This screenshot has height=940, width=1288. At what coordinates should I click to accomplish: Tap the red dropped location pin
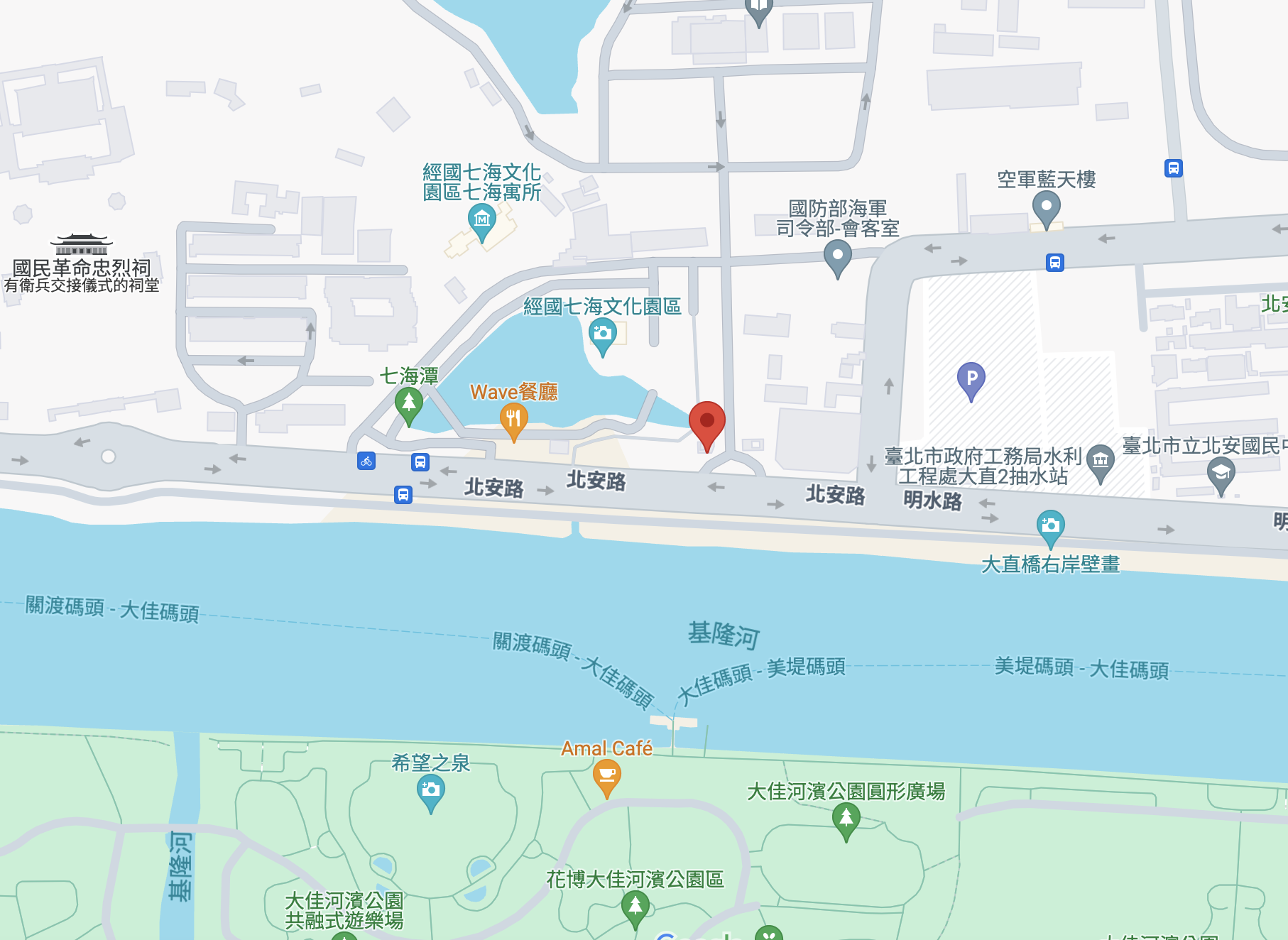[706, 422]
